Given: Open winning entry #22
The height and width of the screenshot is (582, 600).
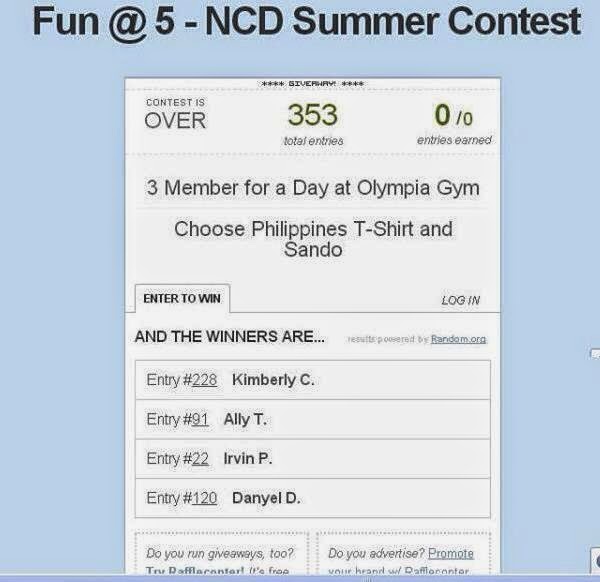Looking at the screenshot, I should pos(200,459).
